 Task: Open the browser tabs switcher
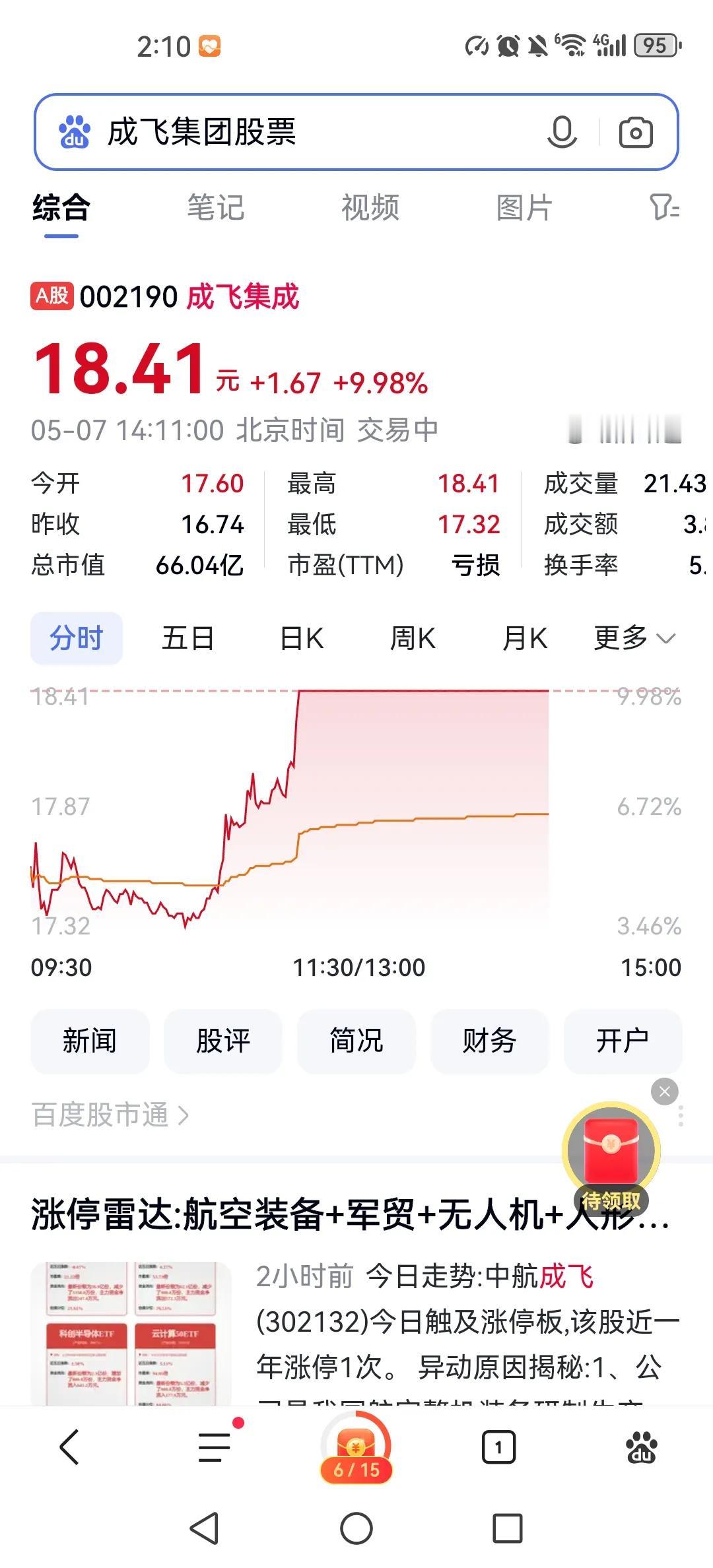tap(498, 1447)
